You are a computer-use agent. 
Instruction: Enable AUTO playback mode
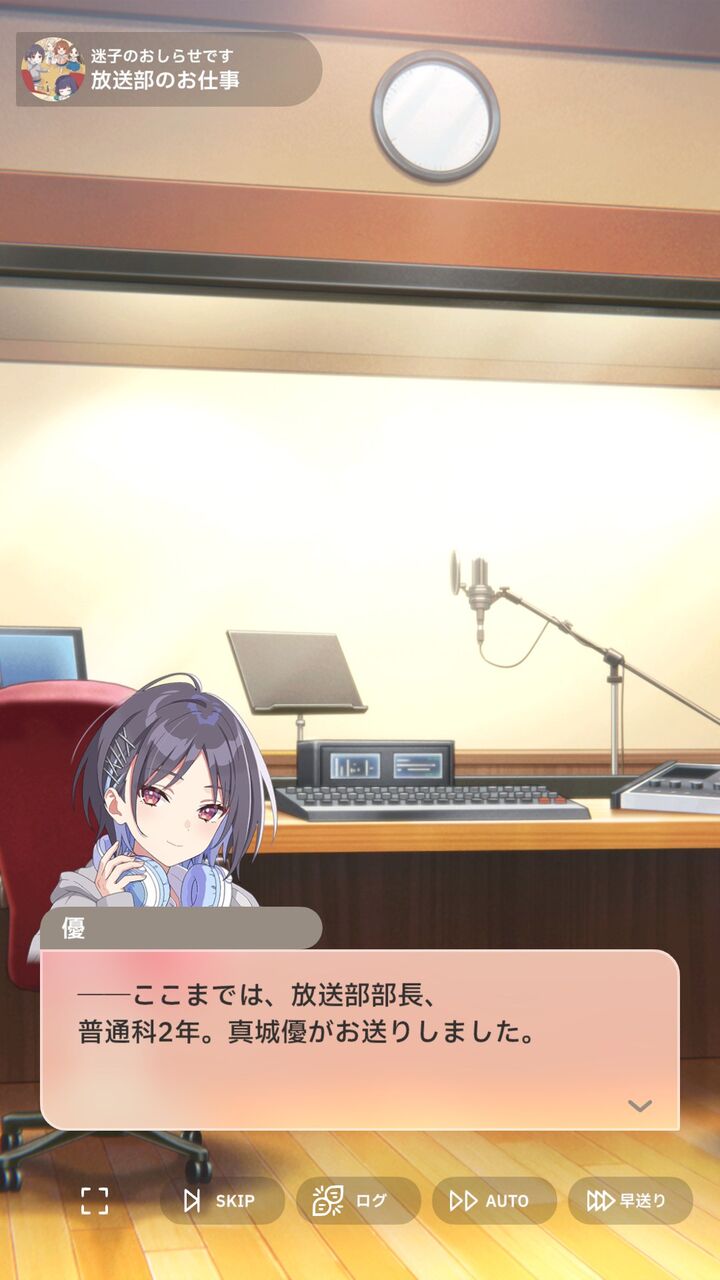pyautogui.click(x=494, y=1200)
